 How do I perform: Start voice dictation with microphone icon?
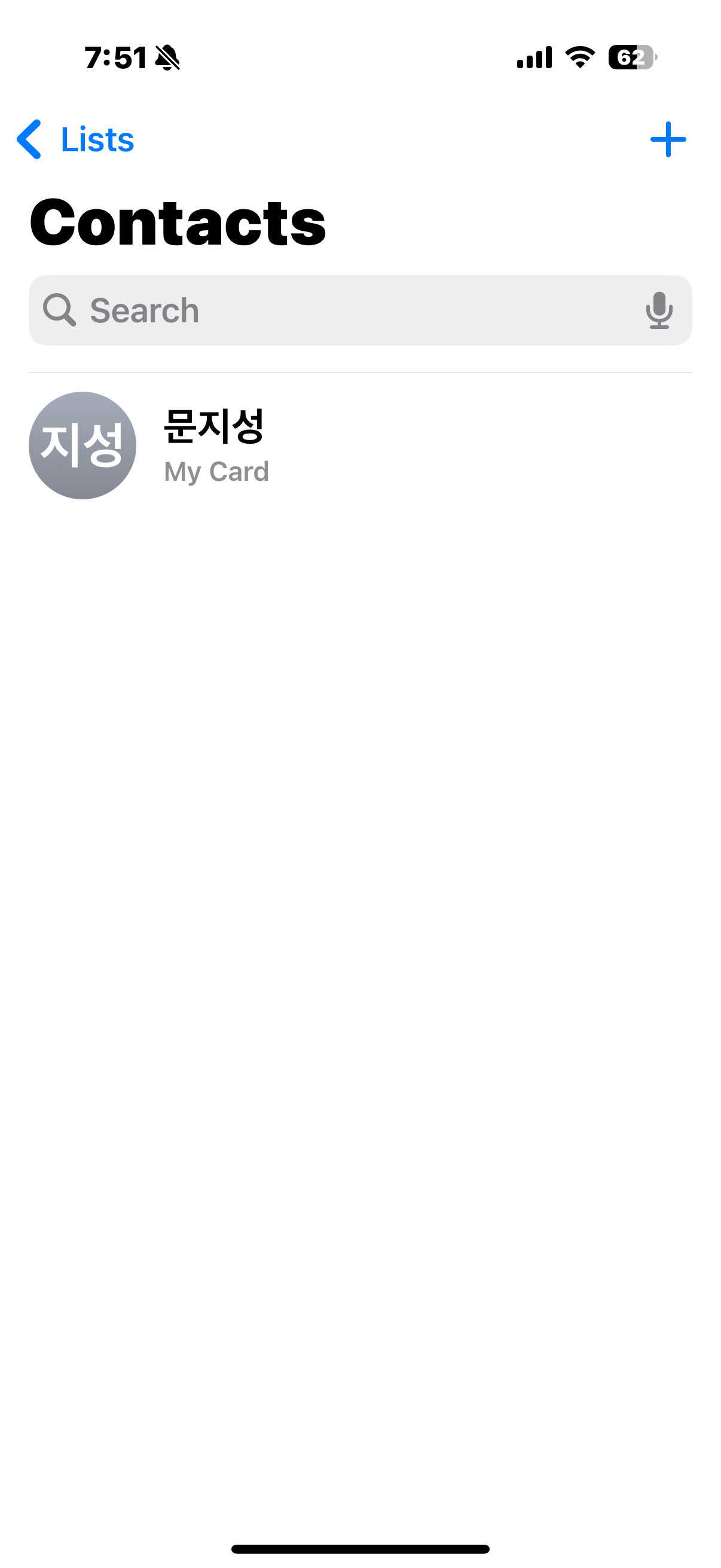click(659, 310)
